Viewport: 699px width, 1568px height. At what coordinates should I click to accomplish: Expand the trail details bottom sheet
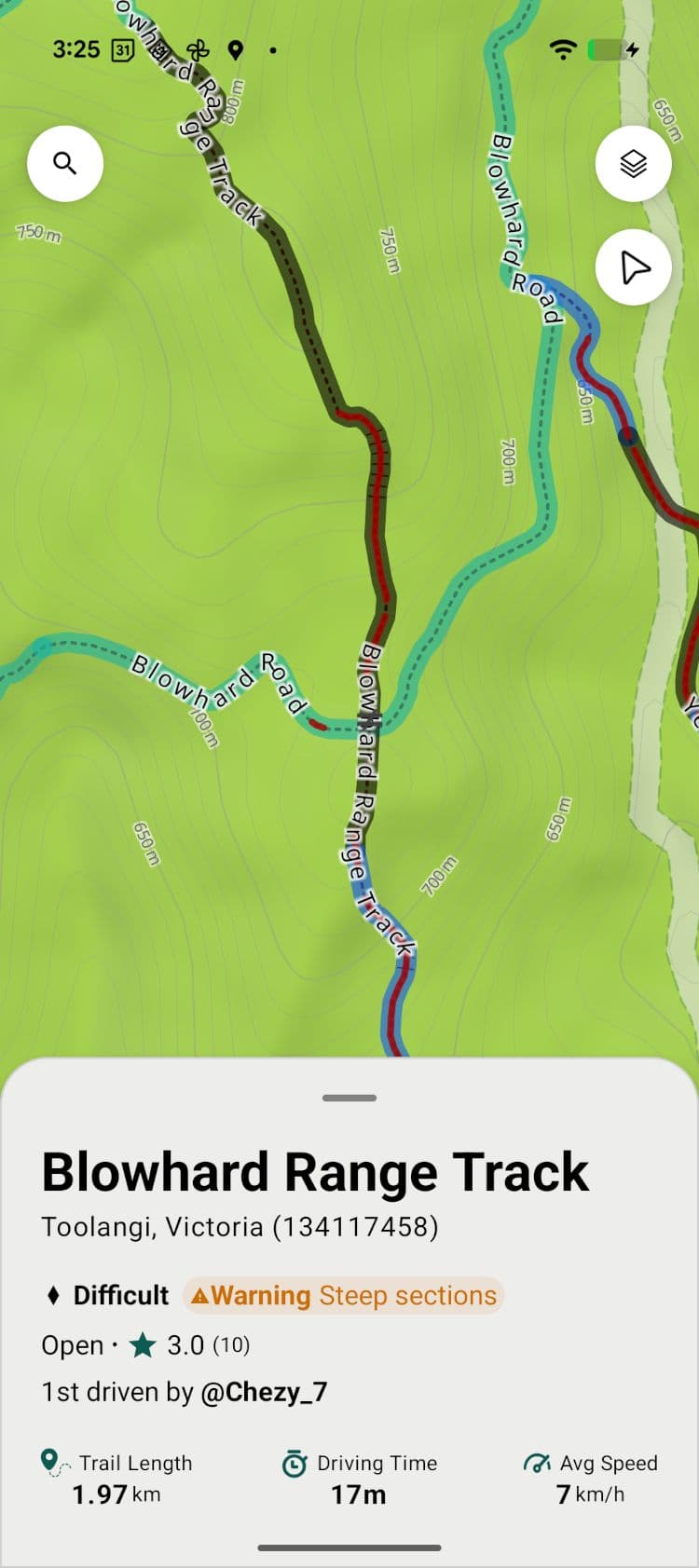point(349,1098)
